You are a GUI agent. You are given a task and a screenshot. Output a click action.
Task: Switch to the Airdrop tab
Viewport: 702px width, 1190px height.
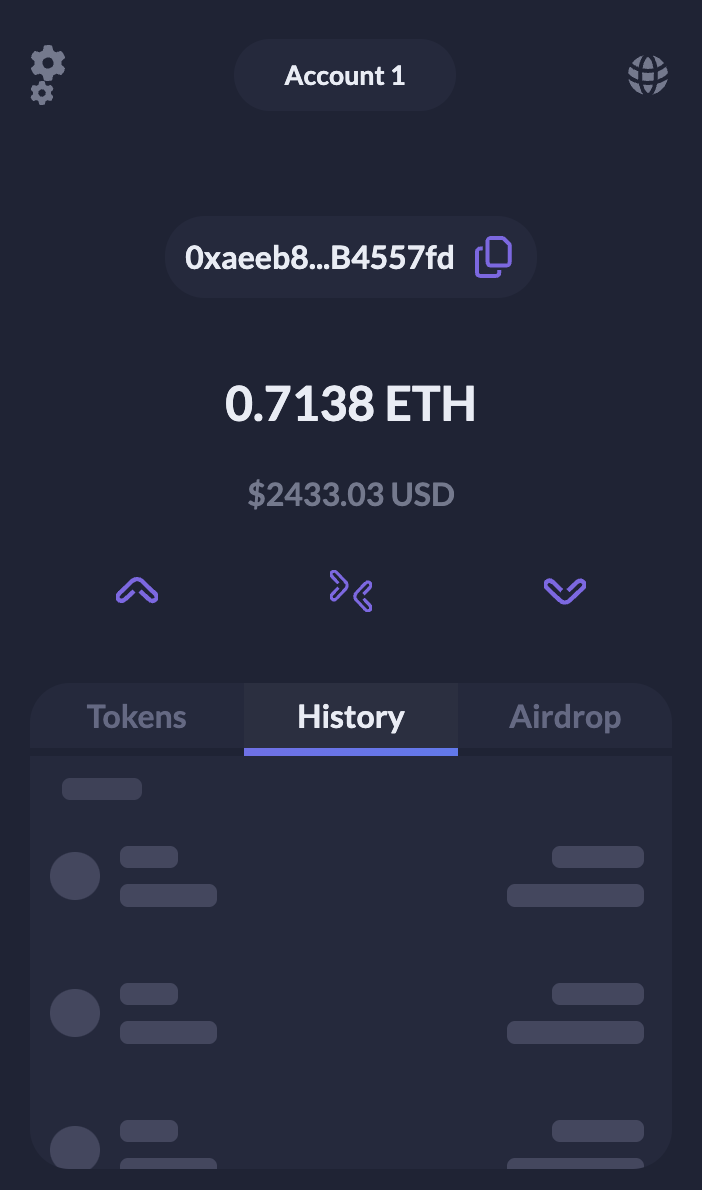(565, 717)
